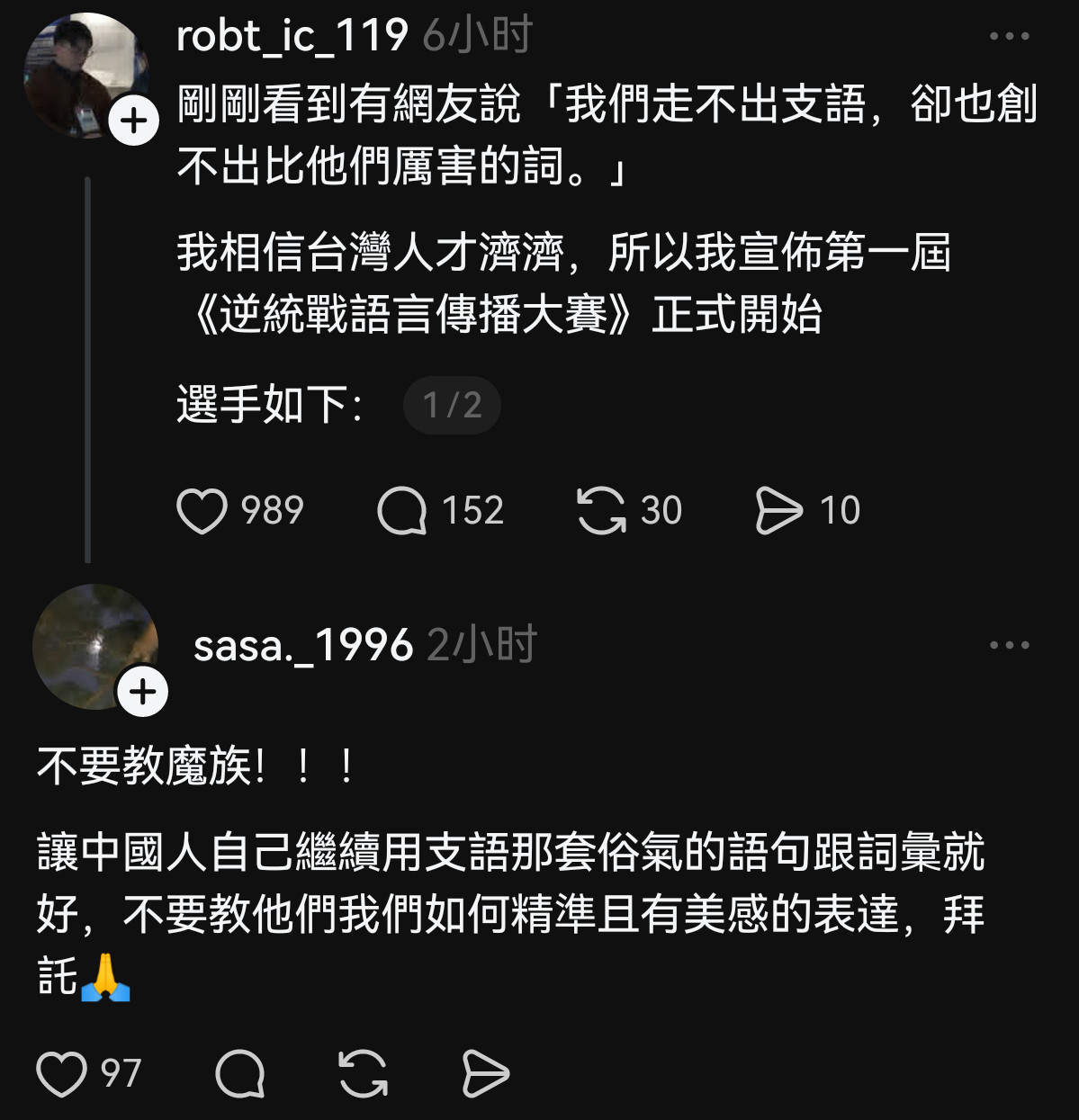View the 989 likes count

[x=272, y=509]
